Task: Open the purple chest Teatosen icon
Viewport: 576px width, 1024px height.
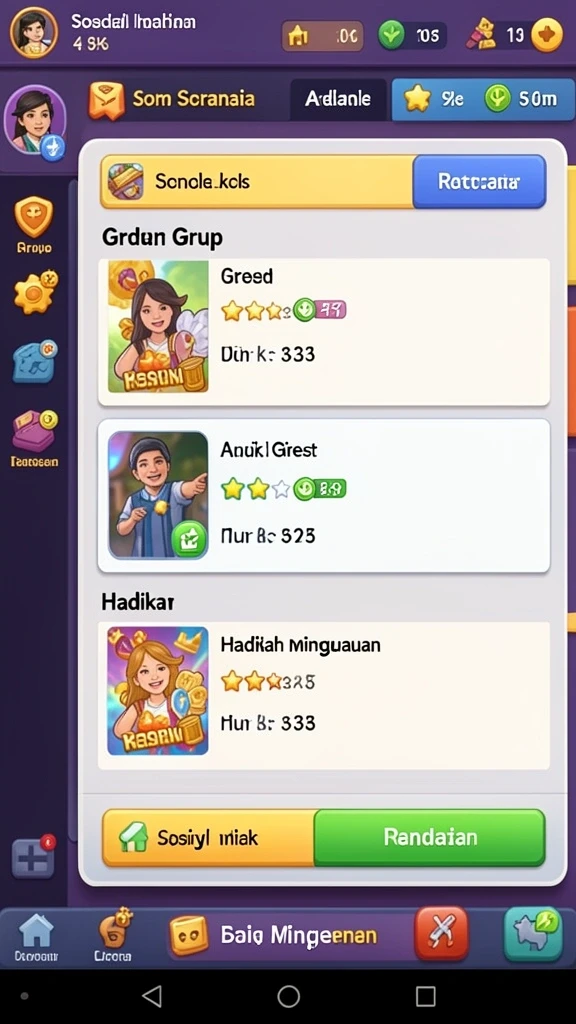Action: click(35, 438)
